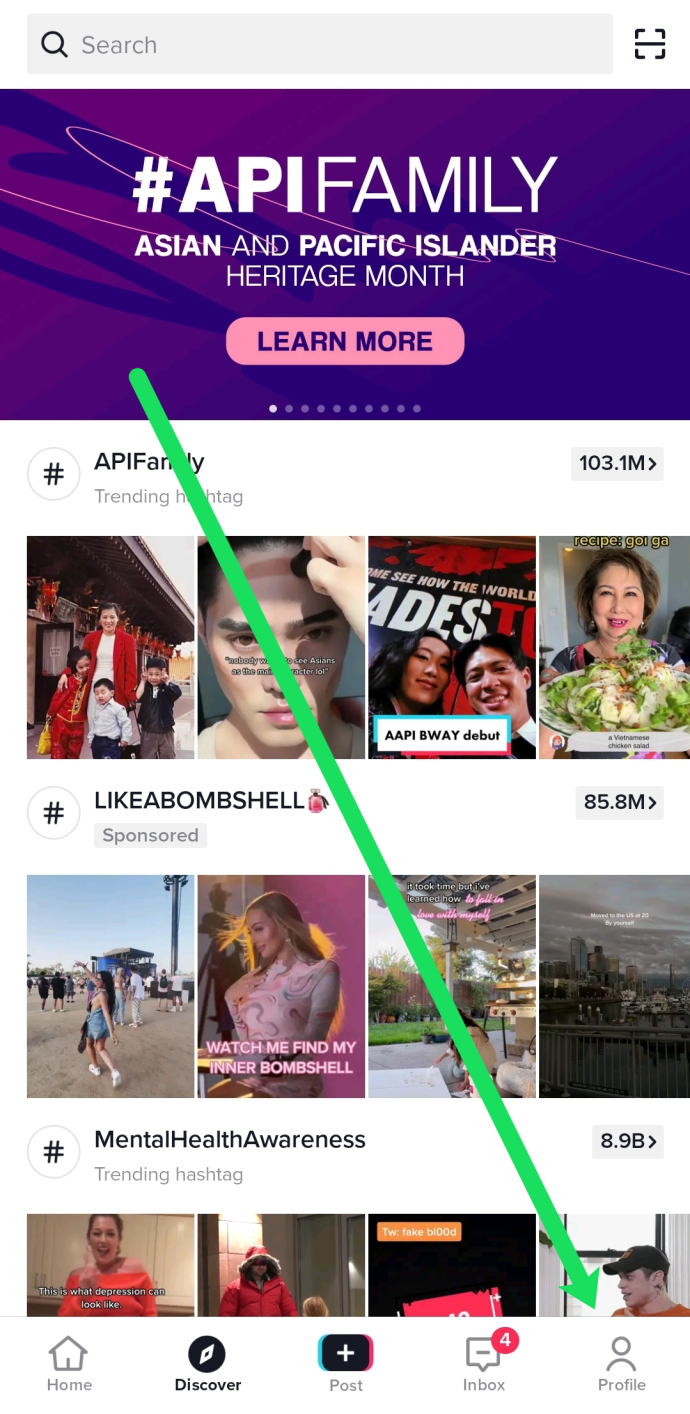This screenshot has height=1414, width=690.
Task: Open Inbox with 4 notifications
Action: click(x=484, y=1365)
